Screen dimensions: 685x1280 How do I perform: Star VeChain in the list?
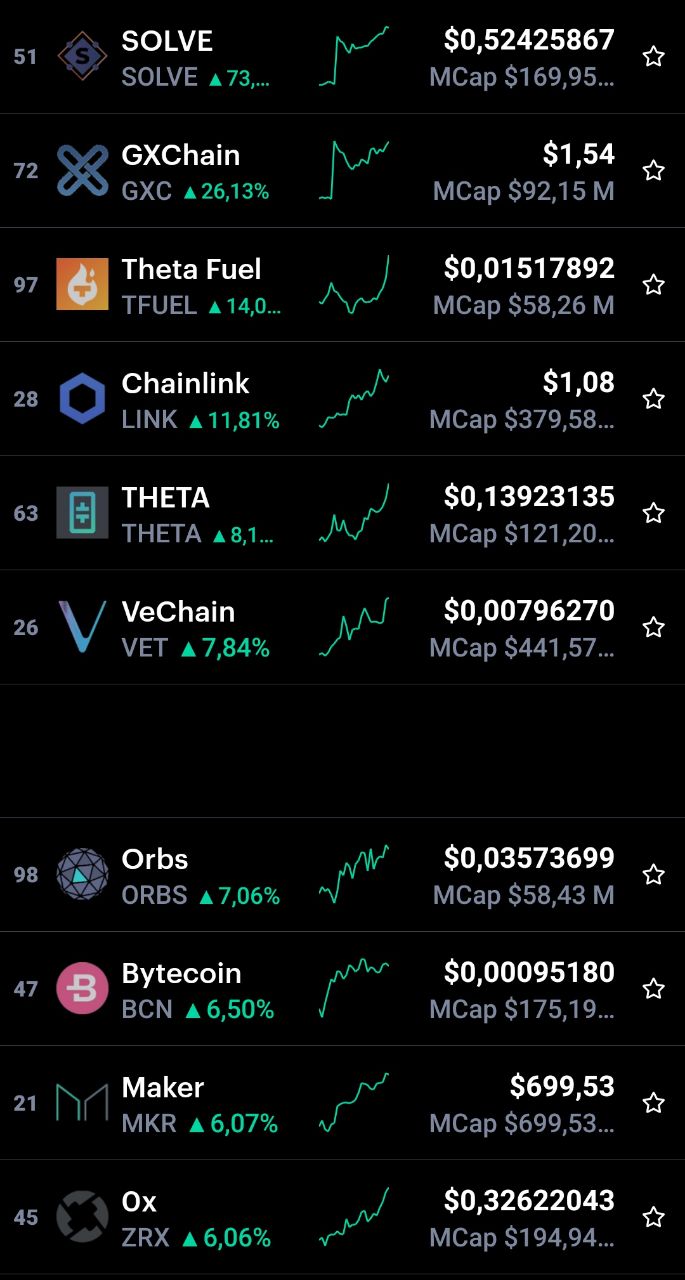pos(654,627)
